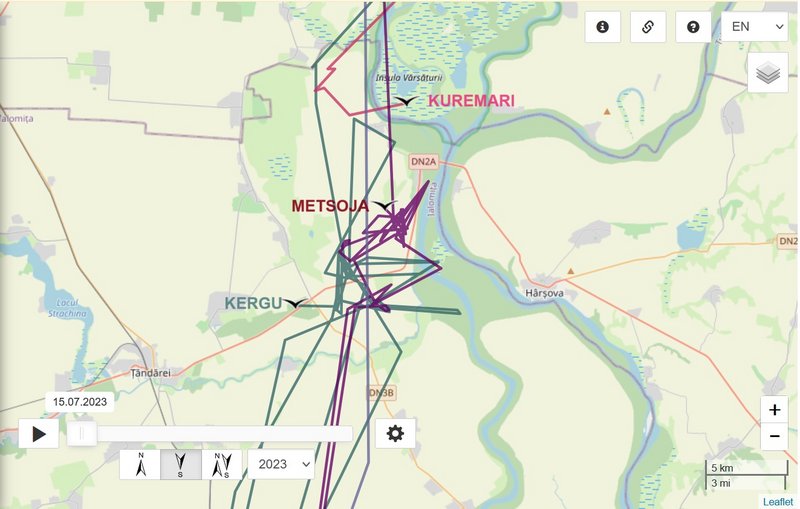
Task: Open the help question mark
Action: [x=693, y=27]
